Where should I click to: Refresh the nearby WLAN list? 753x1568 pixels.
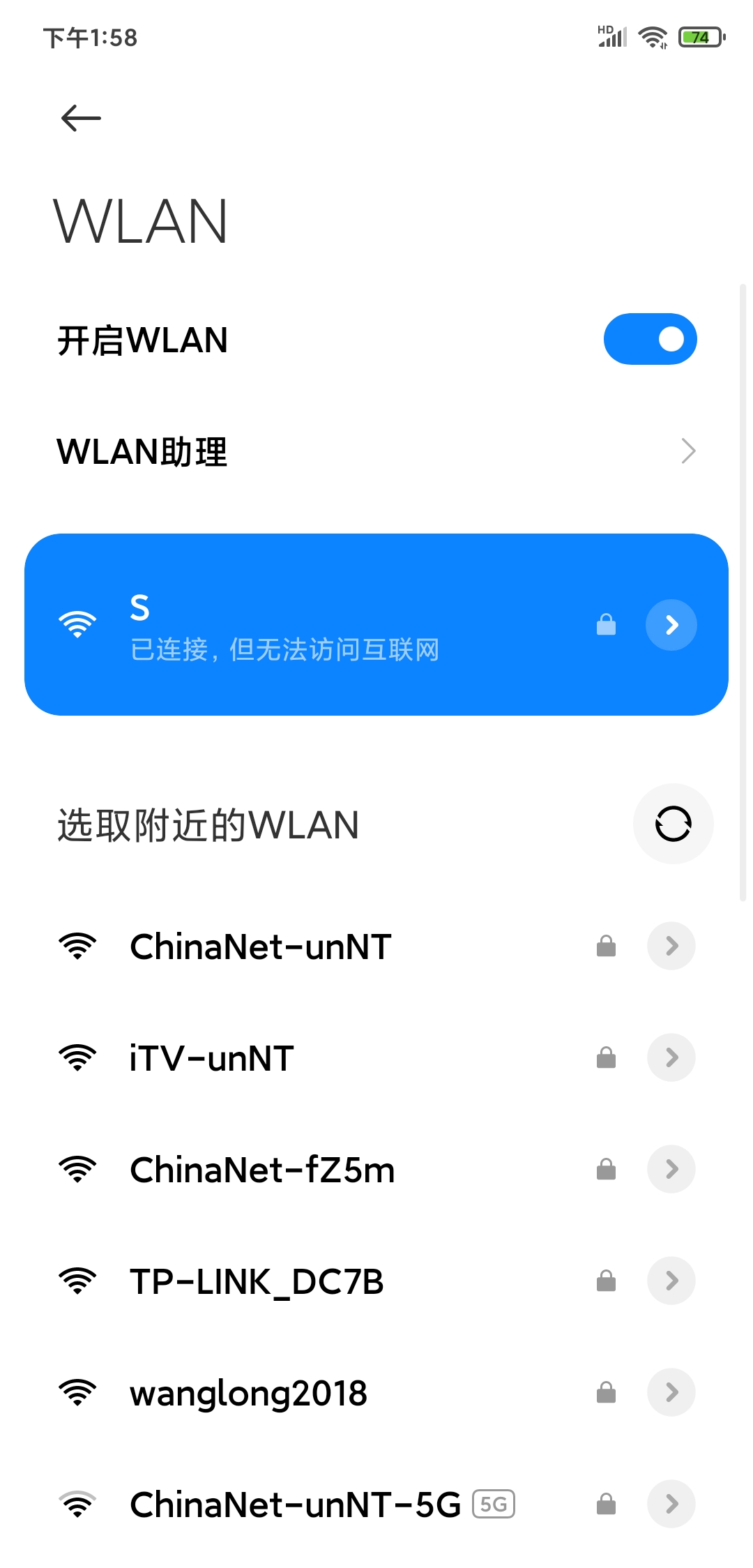(673, 824)
